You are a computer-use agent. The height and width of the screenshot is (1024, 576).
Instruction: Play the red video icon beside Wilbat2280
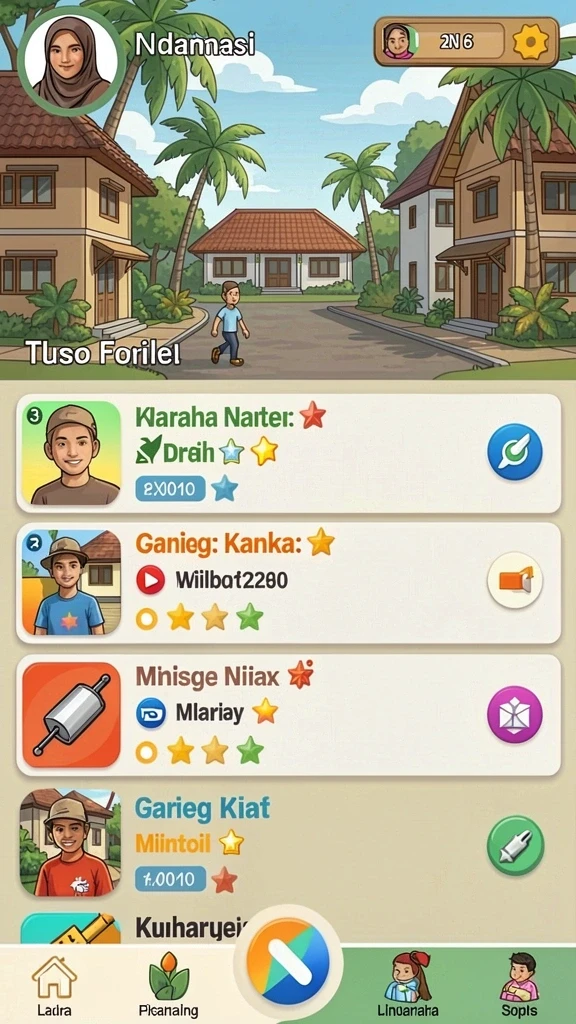point(150,580)
